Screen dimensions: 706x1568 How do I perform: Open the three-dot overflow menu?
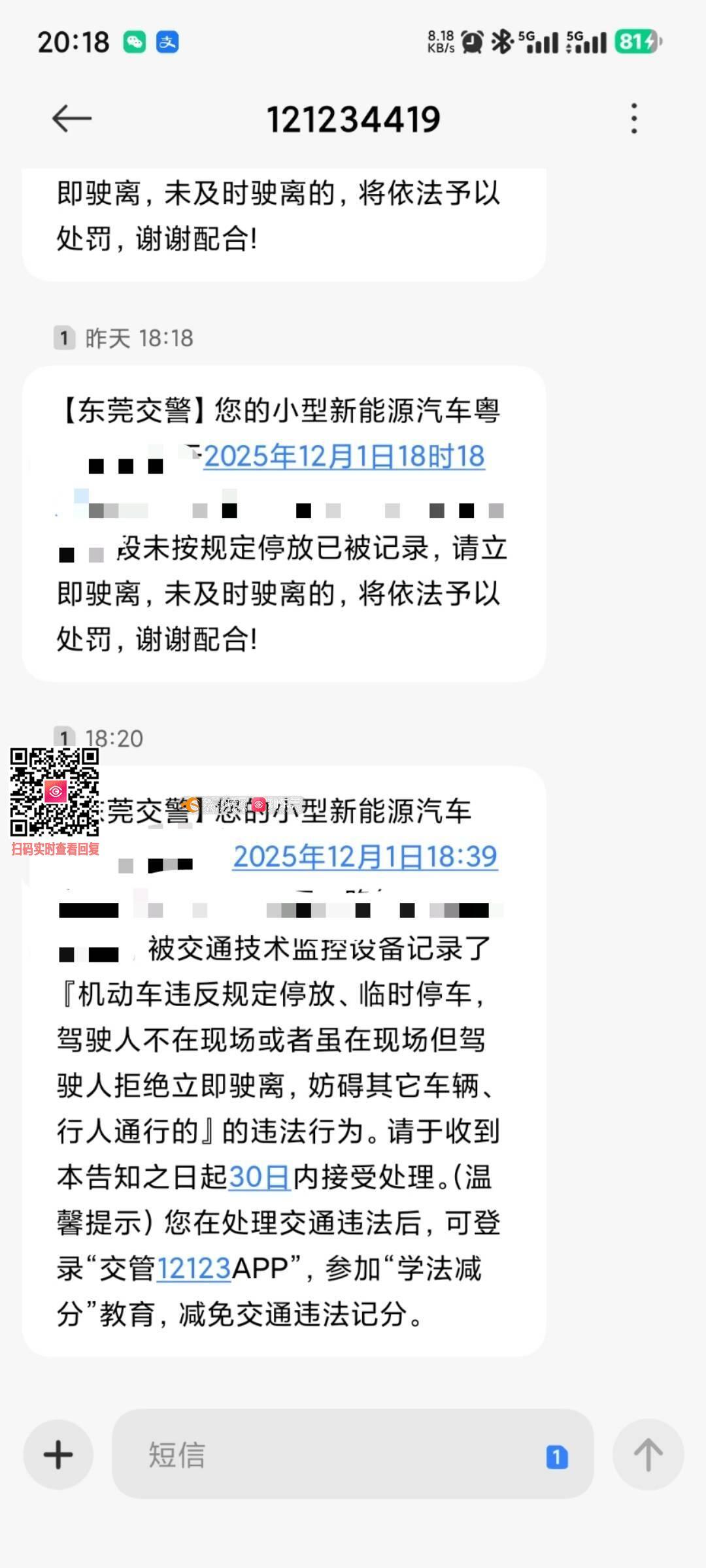click(x=633, y=119)
